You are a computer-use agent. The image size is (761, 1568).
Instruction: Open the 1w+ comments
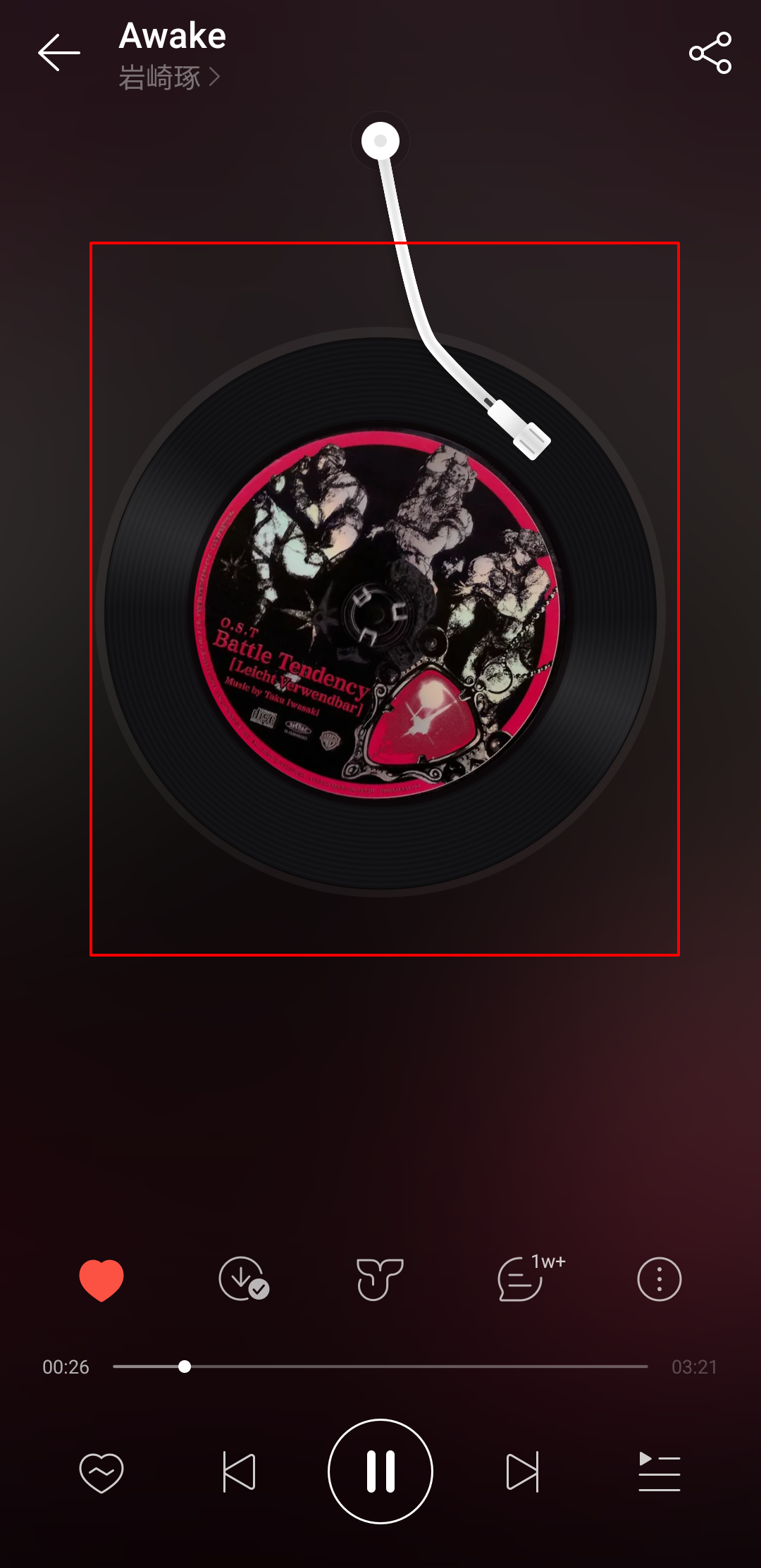521,1279
